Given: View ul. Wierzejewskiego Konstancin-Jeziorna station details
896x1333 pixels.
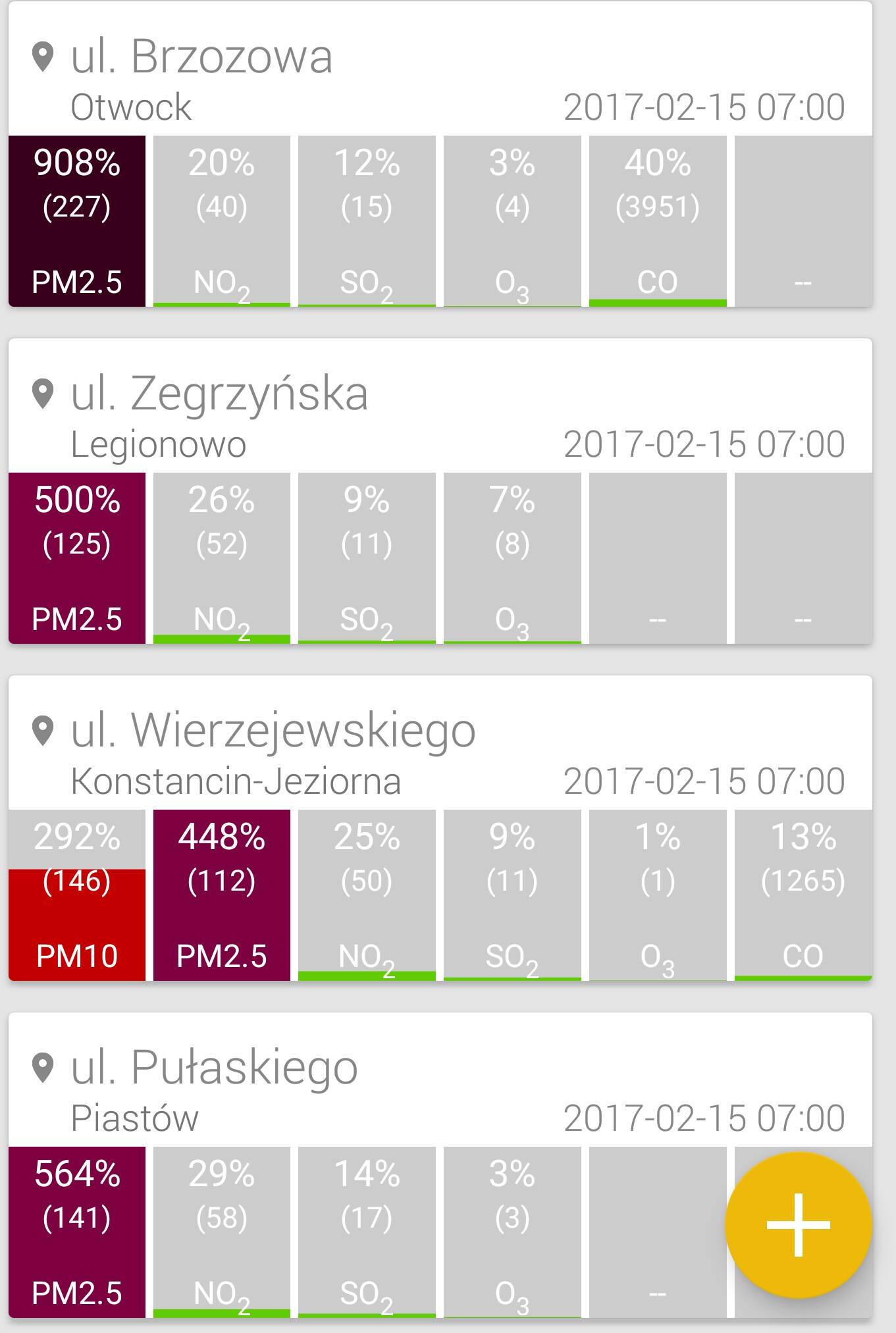Looking at the screenshot, I should pyautogui.click(x=440, y=753).
